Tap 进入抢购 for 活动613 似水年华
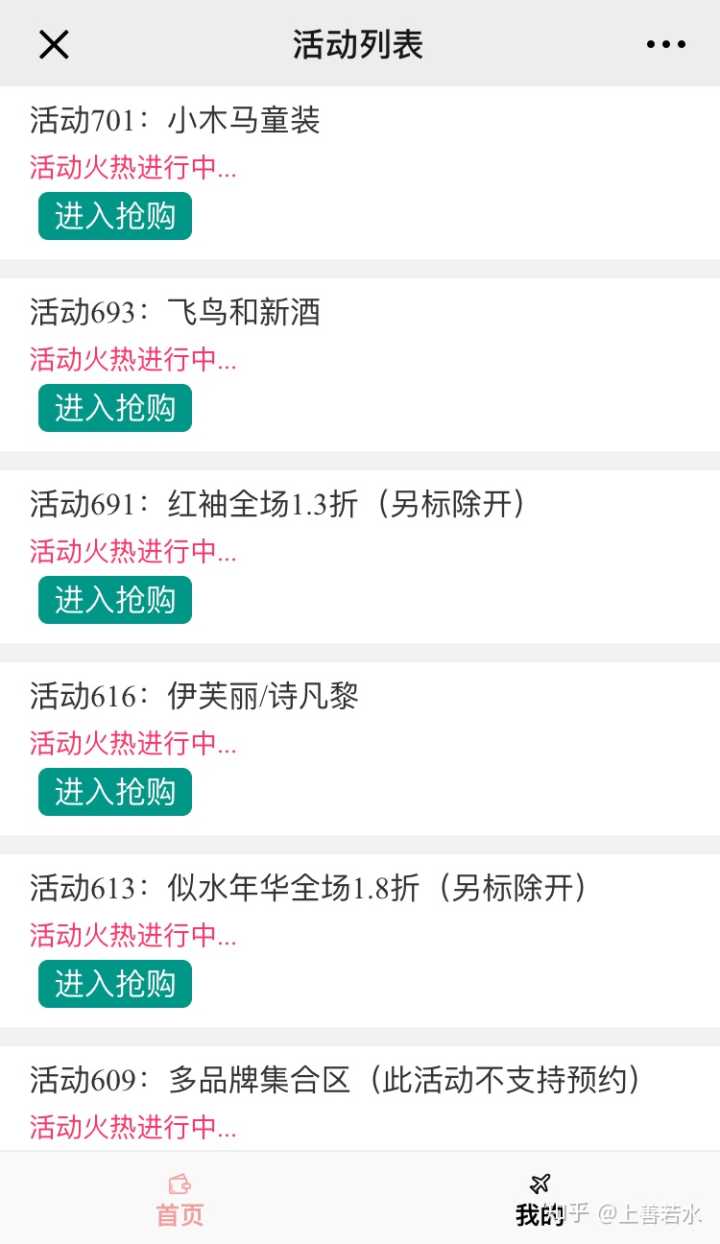Image resolution: width=720 pixels, height=1244 pixels. [x=115, y=984]
